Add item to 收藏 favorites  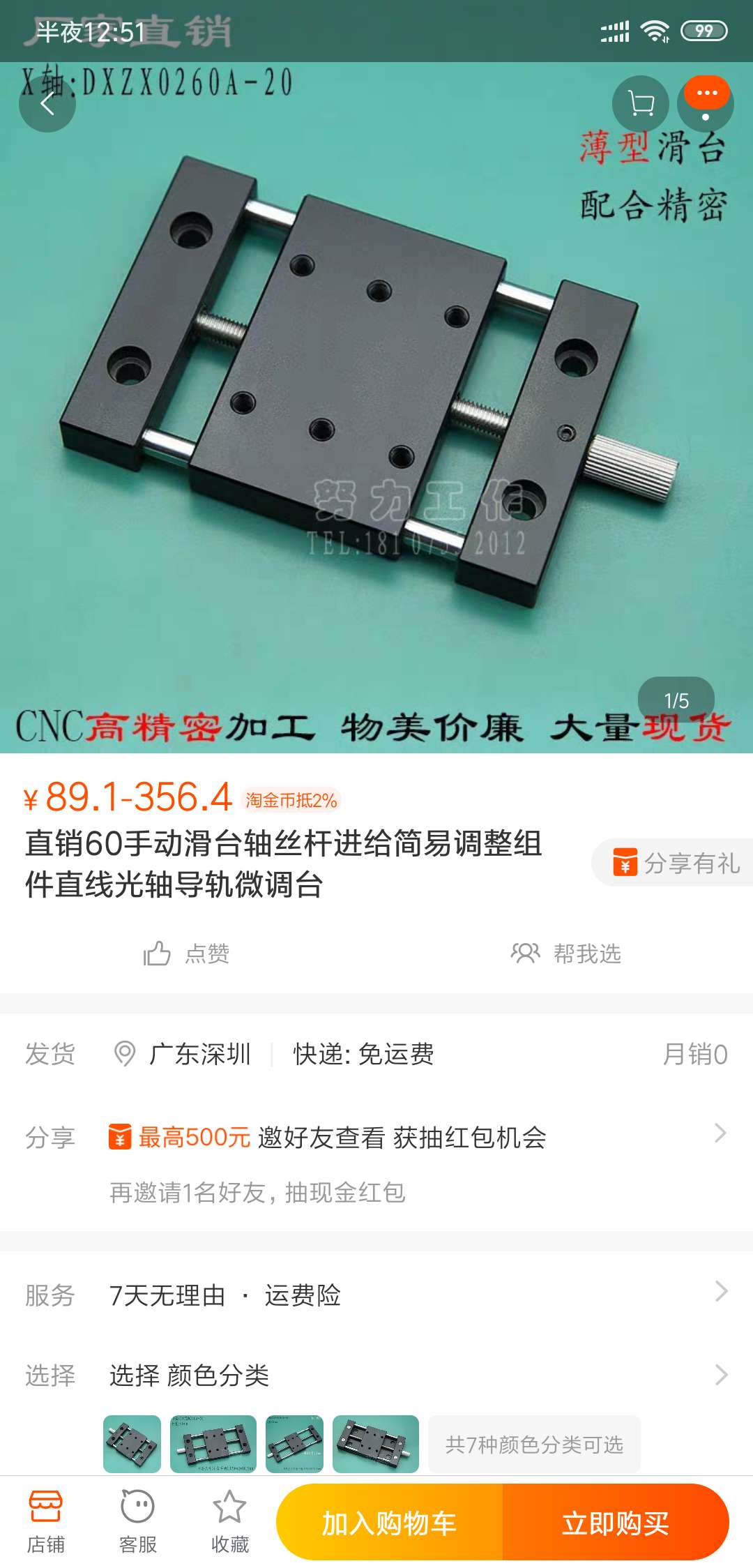click(229, 1522)
